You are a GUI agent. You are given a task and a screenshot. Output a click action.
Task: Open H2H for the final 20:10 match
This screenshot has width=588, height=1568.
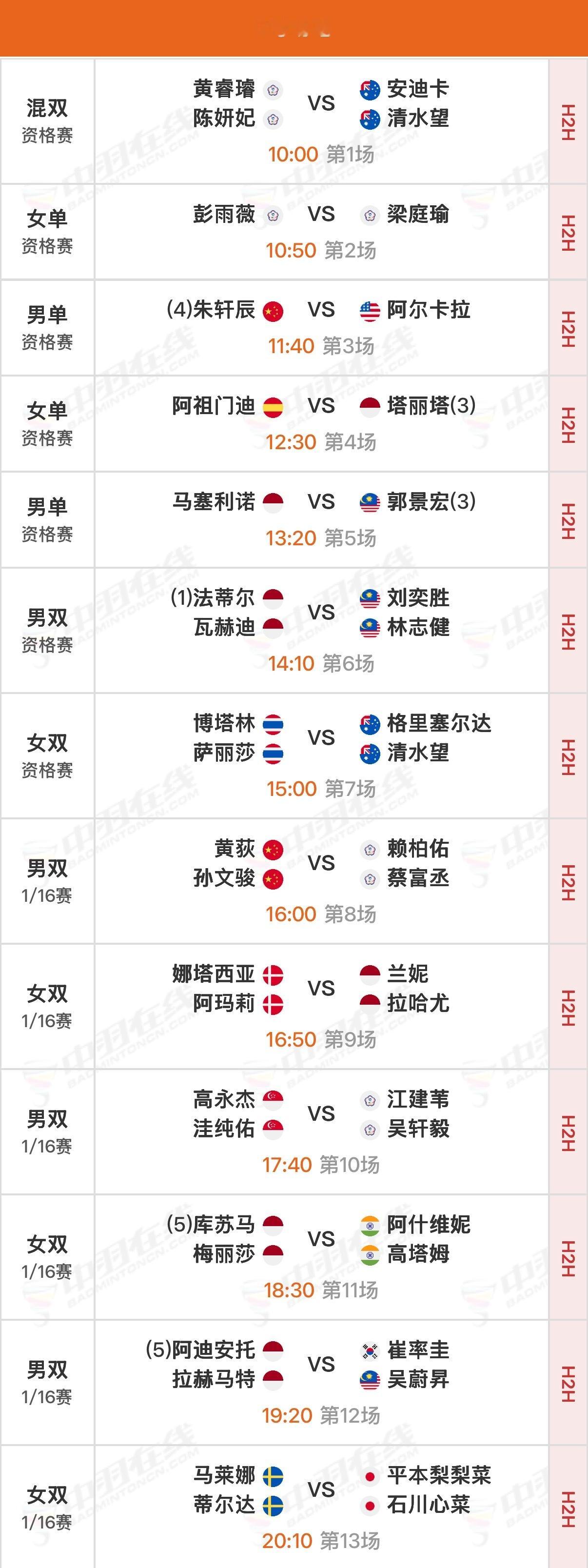click(x=568, y=1509)
